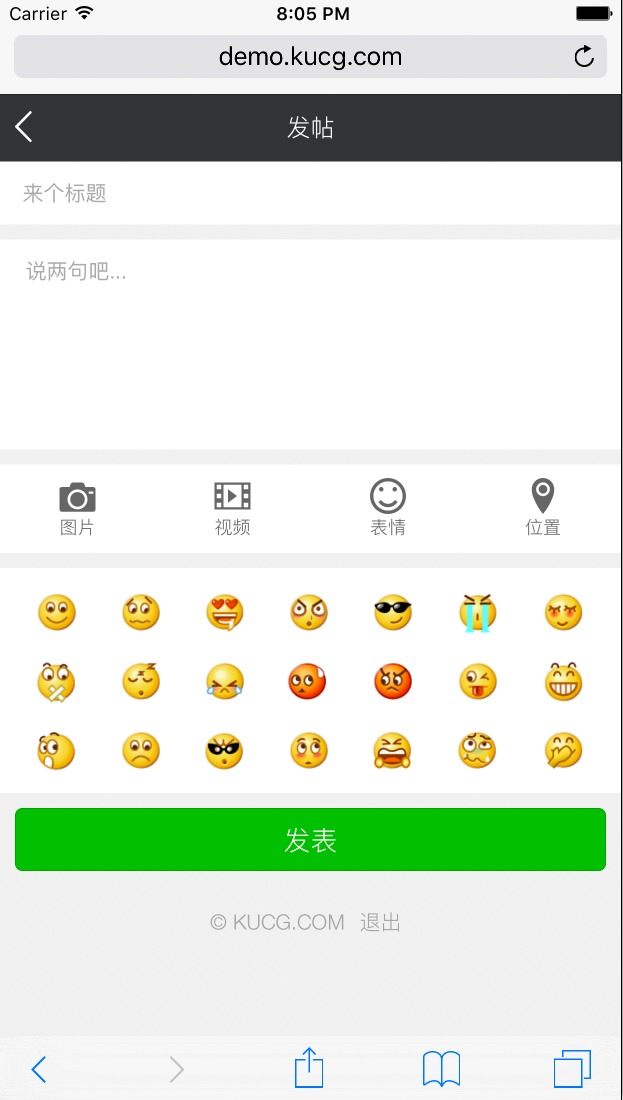Insert the heart-eyes emoji
The width and height of the screenshot is (623, 1100).
(x=225, y=612)
